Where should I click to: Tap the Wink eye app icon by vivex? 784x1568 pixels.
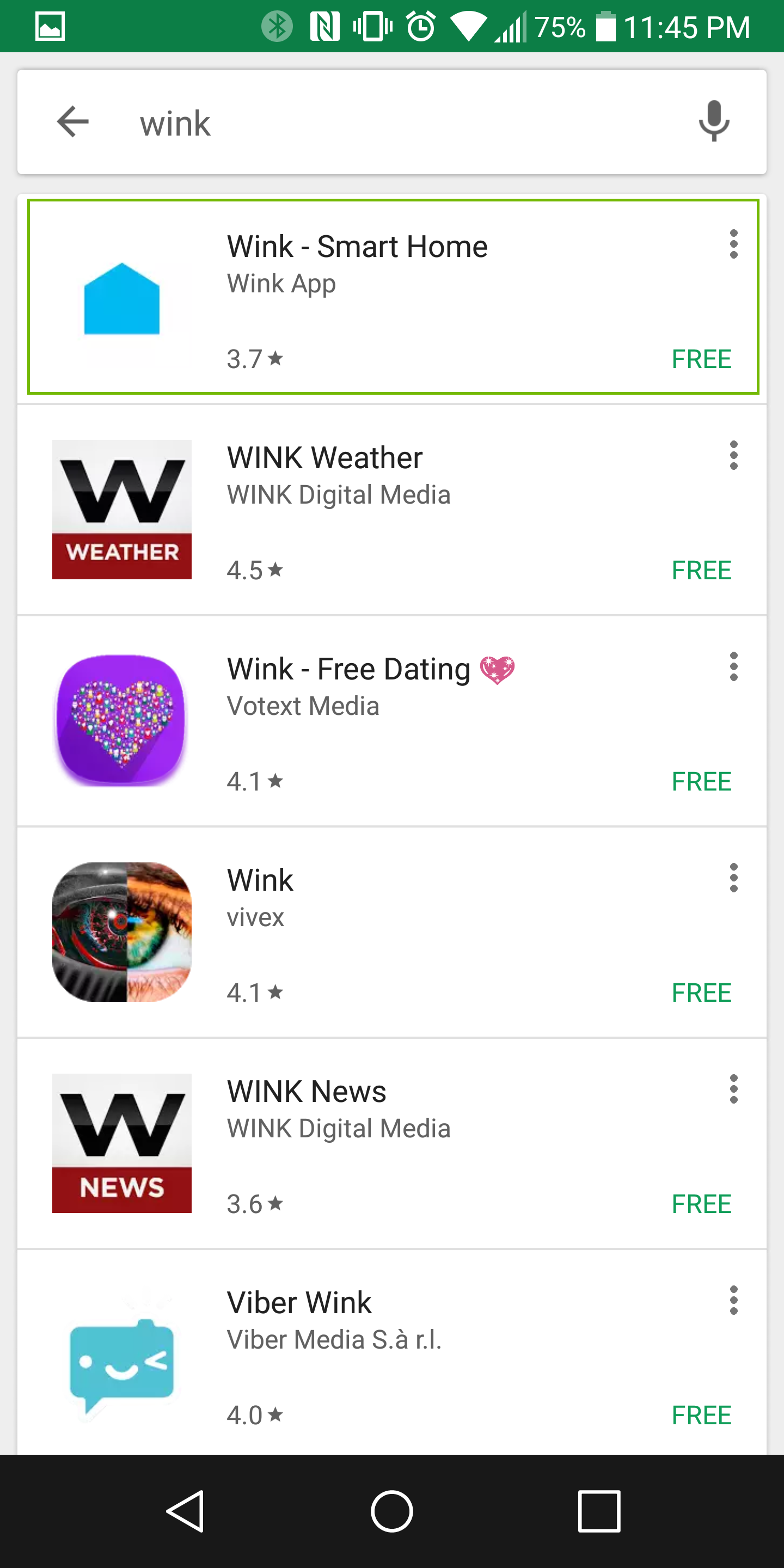pyautogui.click(x=121, y=930)
